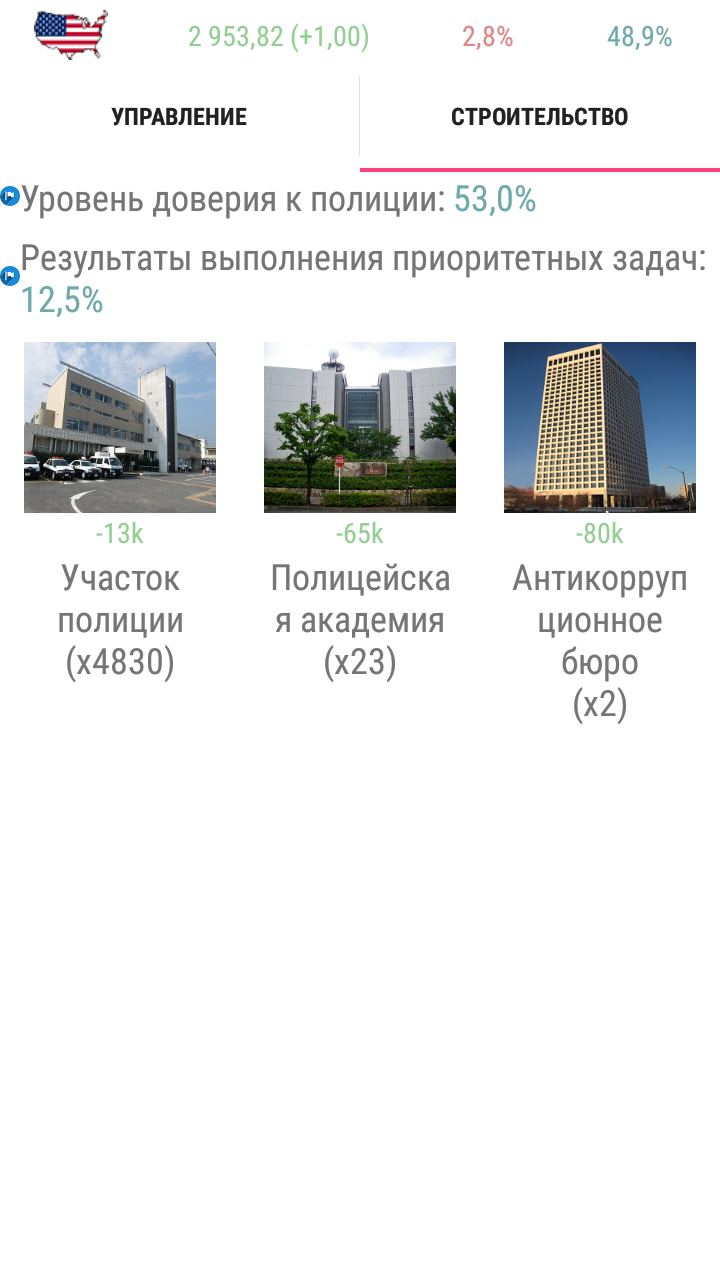The width and height of the screenshot is (720, 1280).
Task: Open the info icon beside Уровень доверия к полиции
Action: tap(10, 196)
